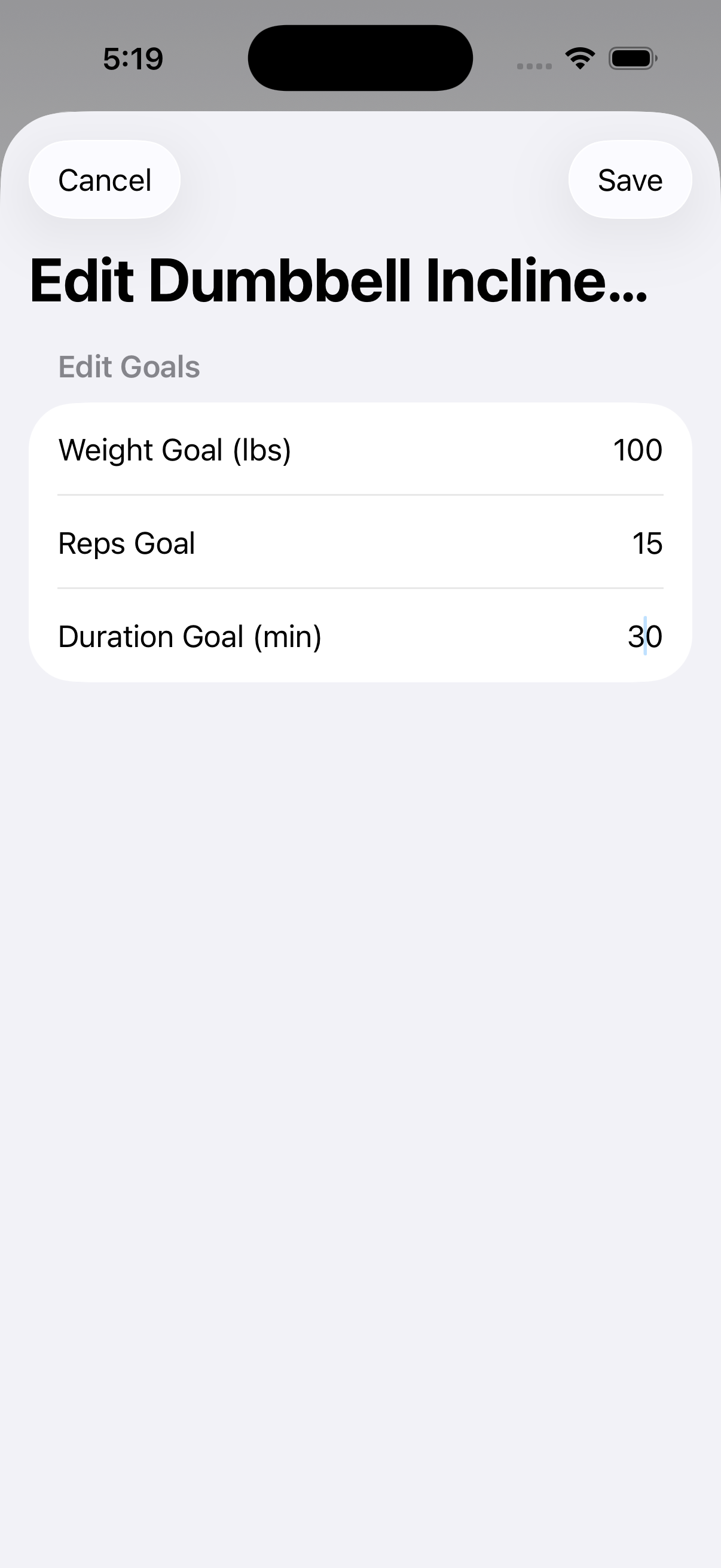Save the edited goals

pyautogui.click(x=630, y=180)
